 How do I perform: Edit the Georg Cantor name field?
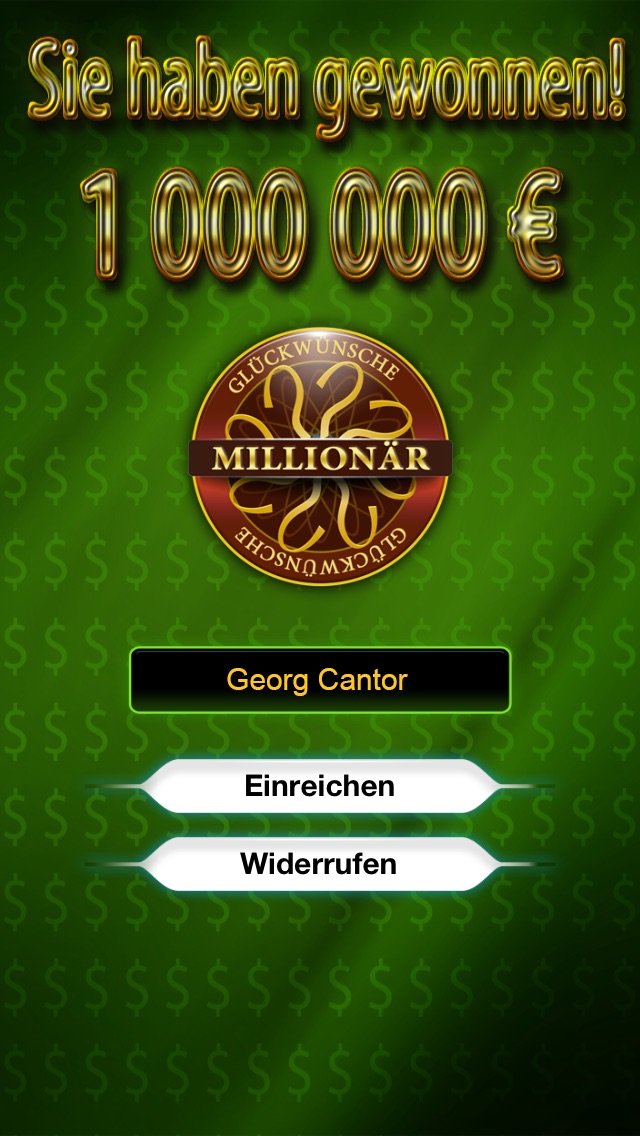pyautogui.click(x=319, y=680)
